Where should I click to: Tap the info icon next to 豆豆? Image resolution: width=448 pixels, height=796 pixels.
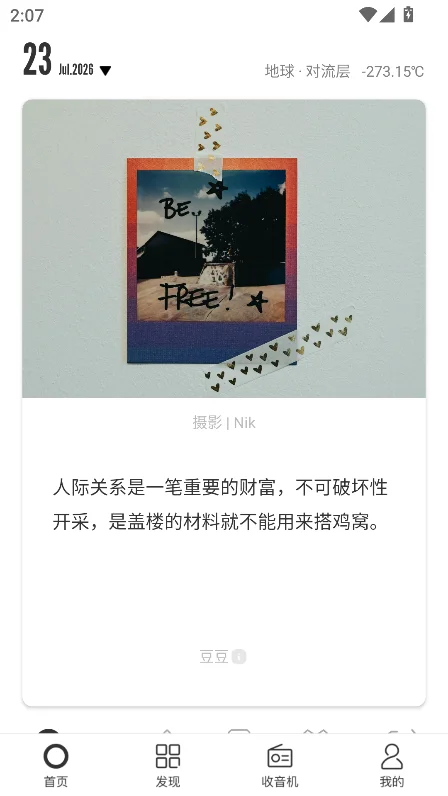[239, 656]
